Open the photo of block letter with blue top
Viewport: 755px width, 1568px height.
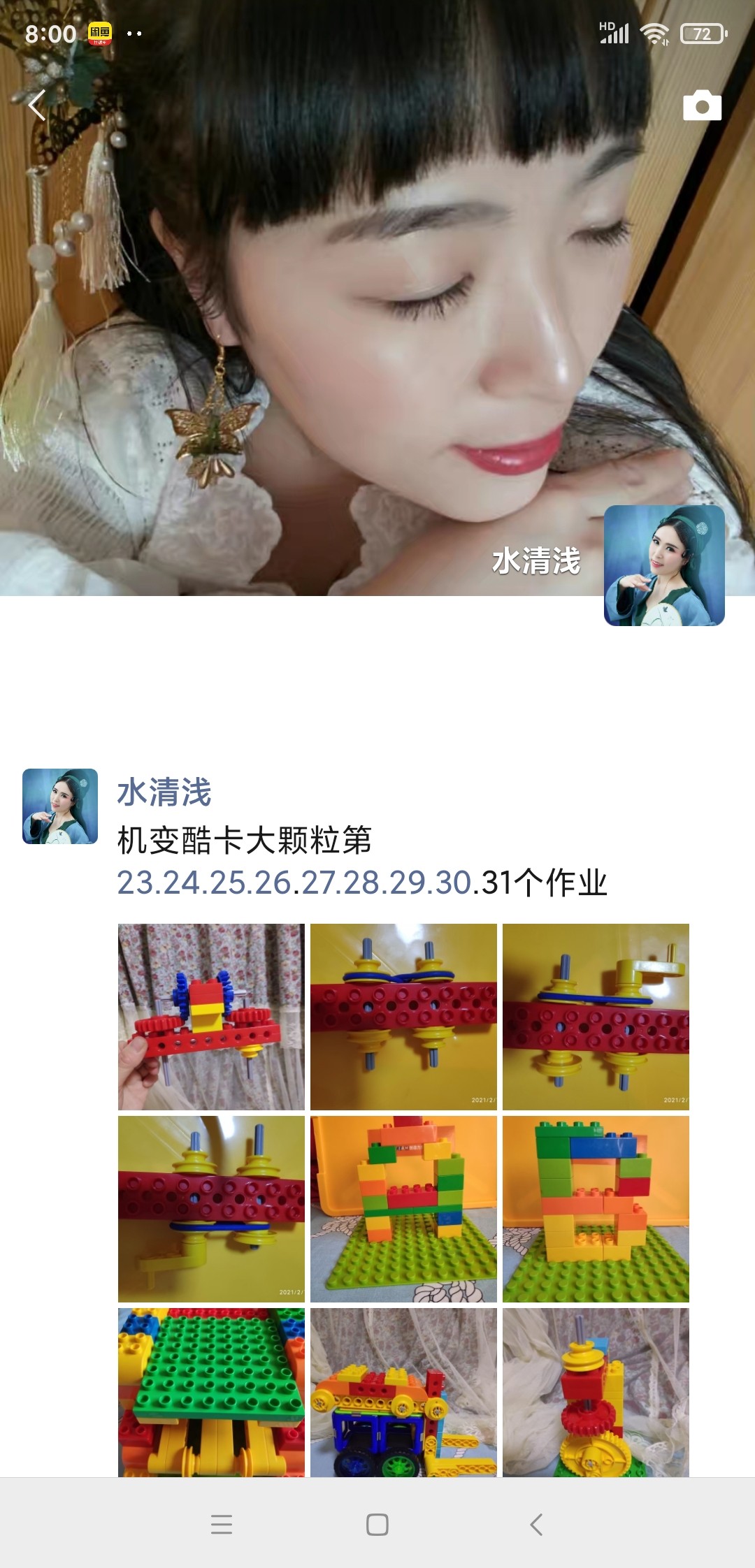[x=596, y=1209]
